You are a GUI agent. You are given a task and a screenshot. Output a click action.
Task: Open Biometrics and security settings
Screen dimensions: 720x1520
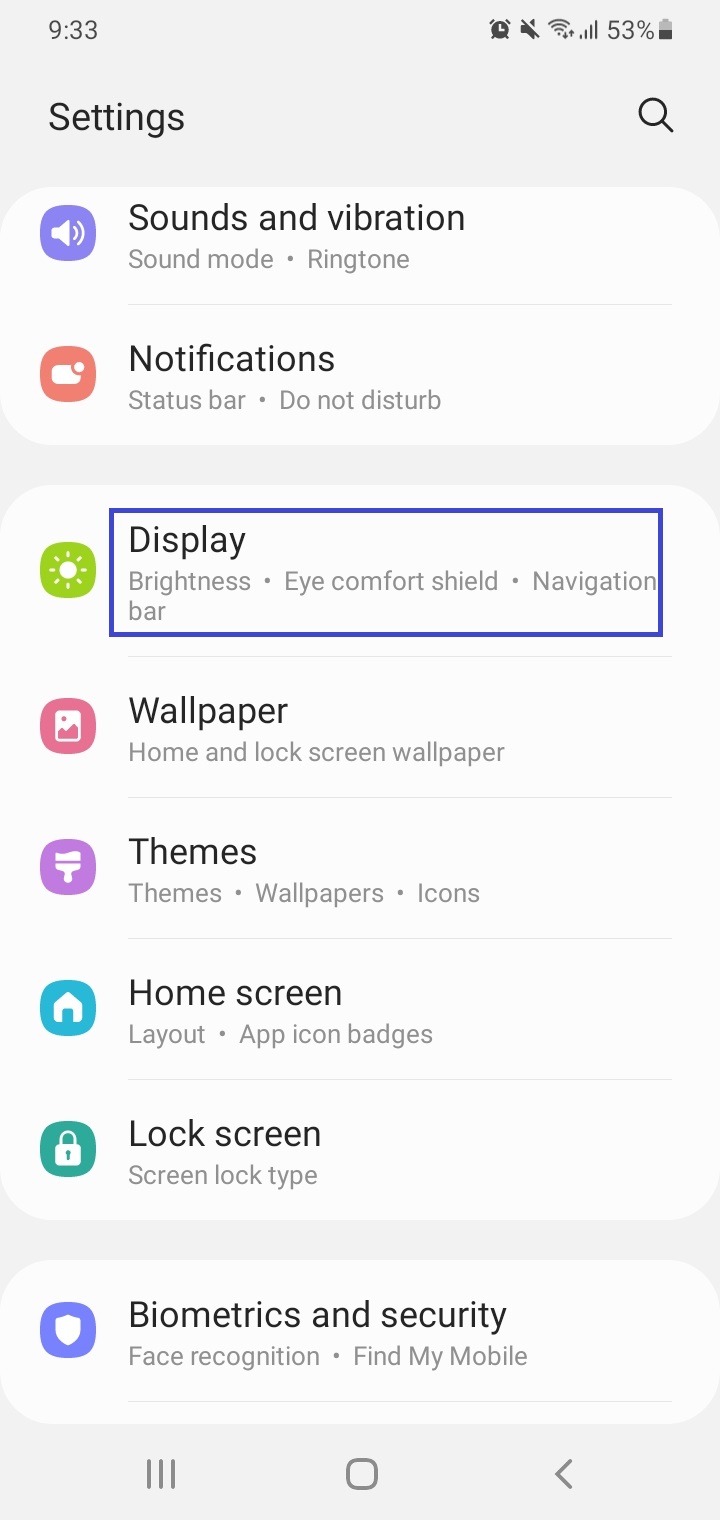(360, 1332)
